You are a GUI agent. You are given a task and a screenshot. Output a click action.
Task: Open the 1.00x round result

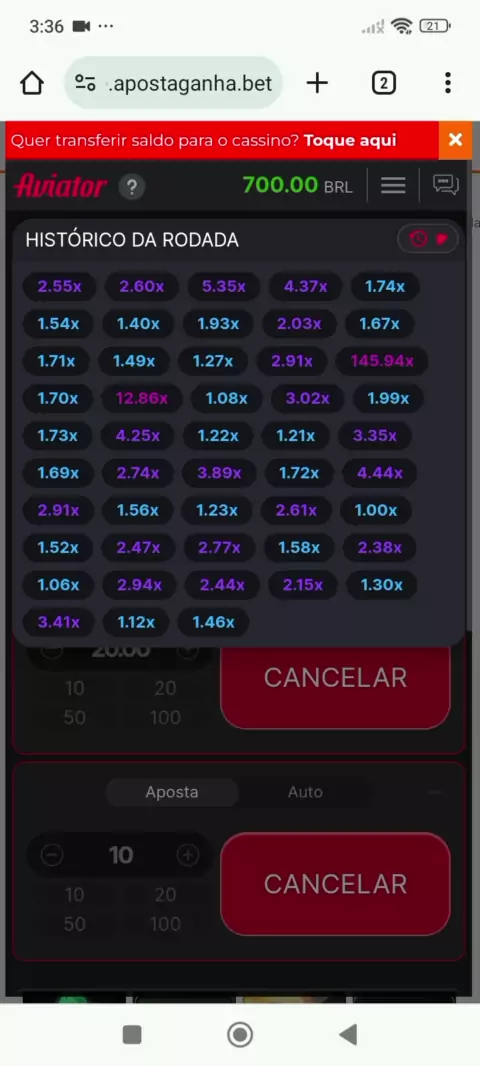click(375, 510)
